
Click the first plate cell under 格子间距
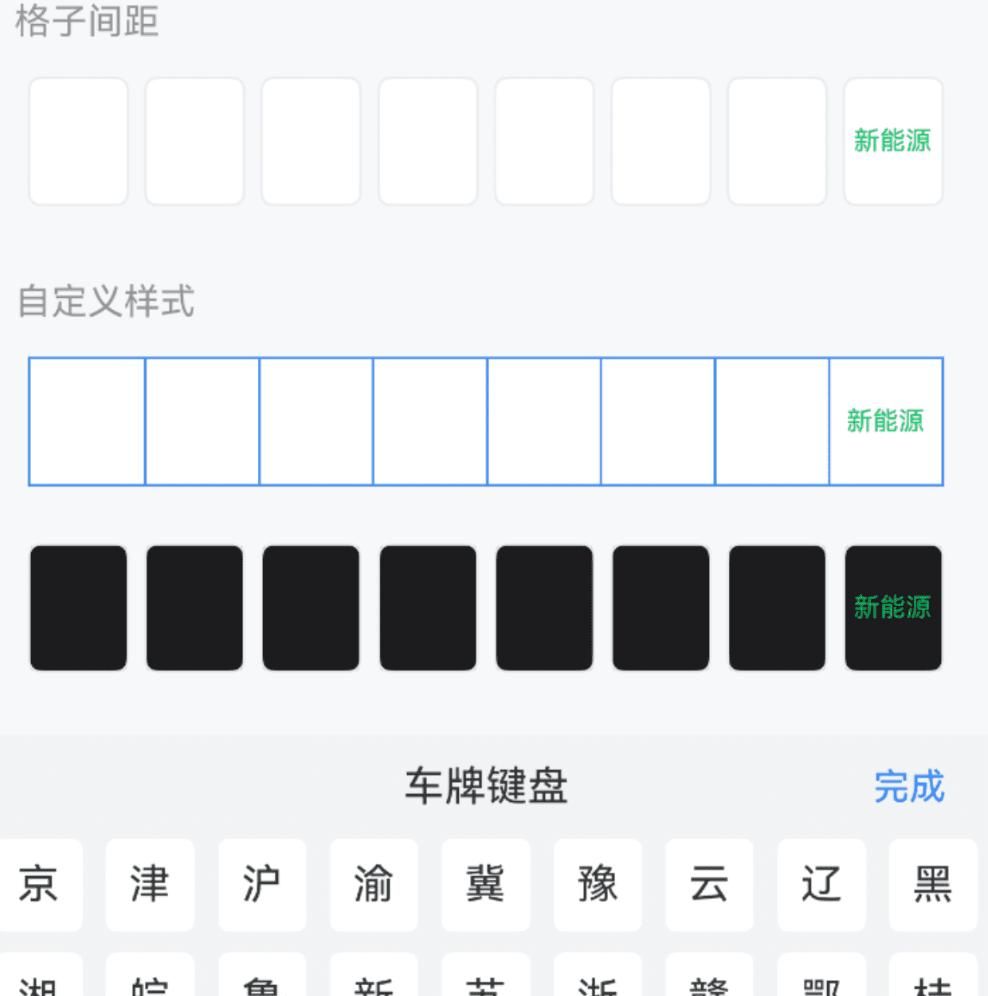[78, 140]
